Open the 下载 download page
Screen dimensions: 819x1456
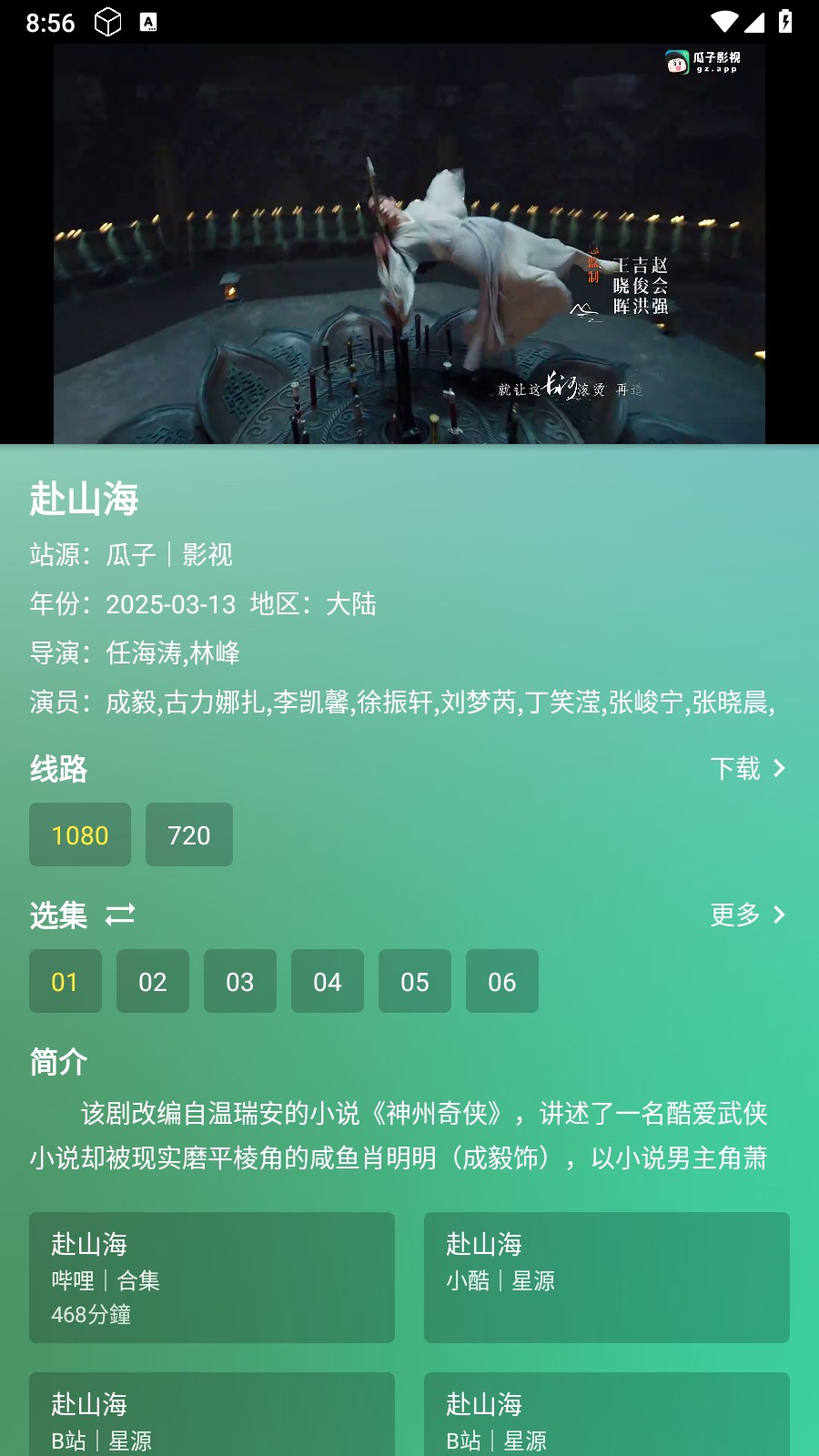(747, 769)
